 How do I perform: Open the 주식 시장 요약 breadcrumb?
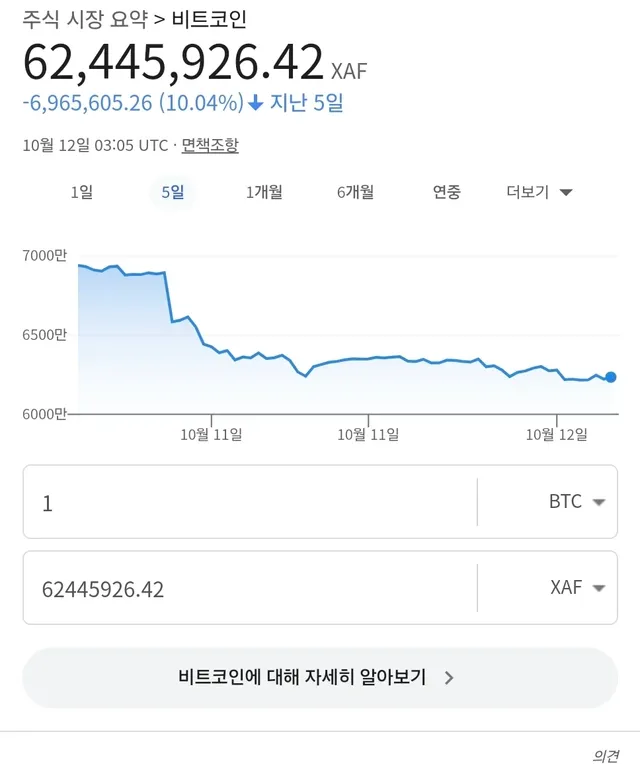click(85, 19)
